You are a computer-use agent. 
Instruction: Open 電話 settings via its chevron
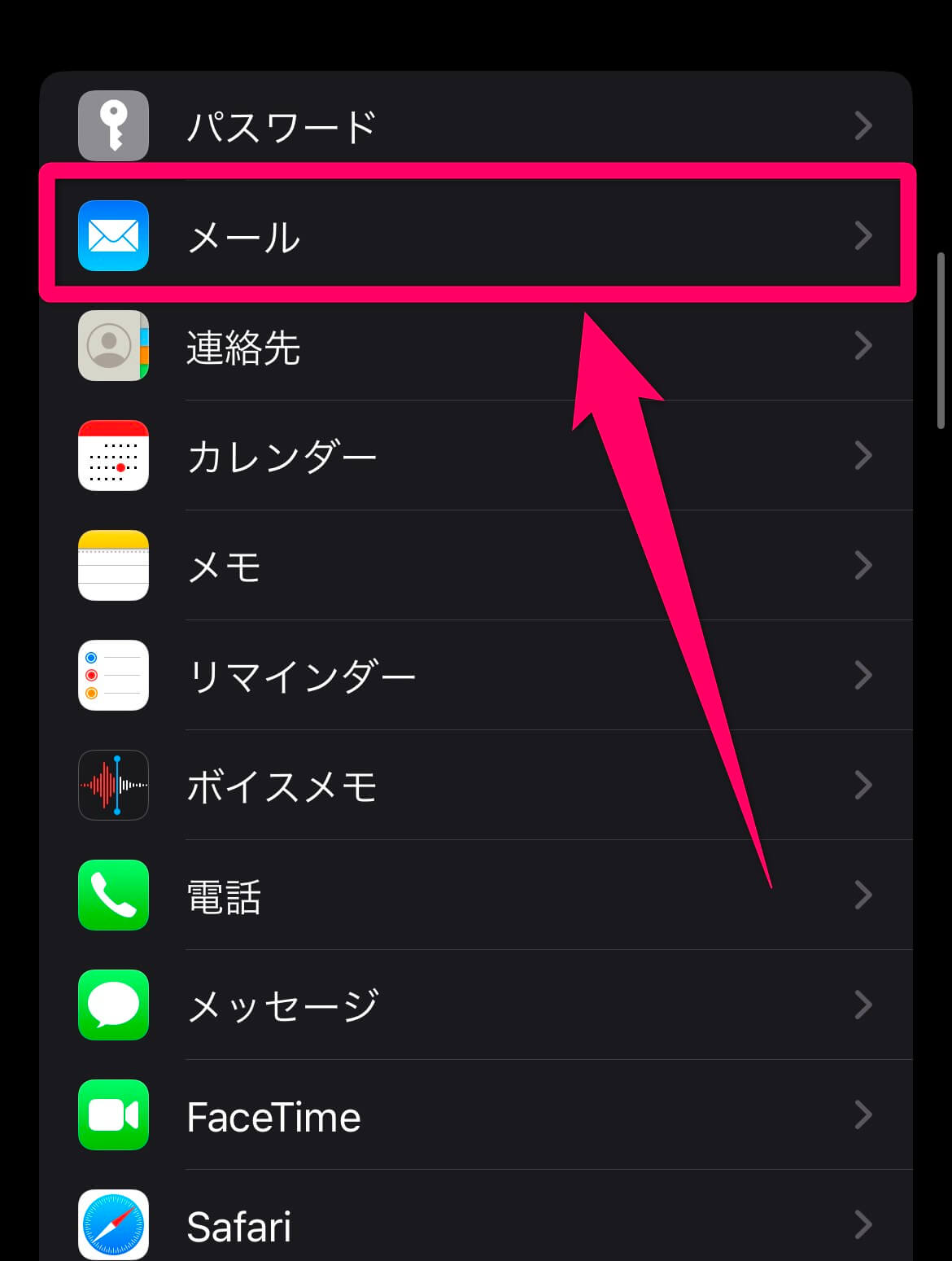pos(864,895)
